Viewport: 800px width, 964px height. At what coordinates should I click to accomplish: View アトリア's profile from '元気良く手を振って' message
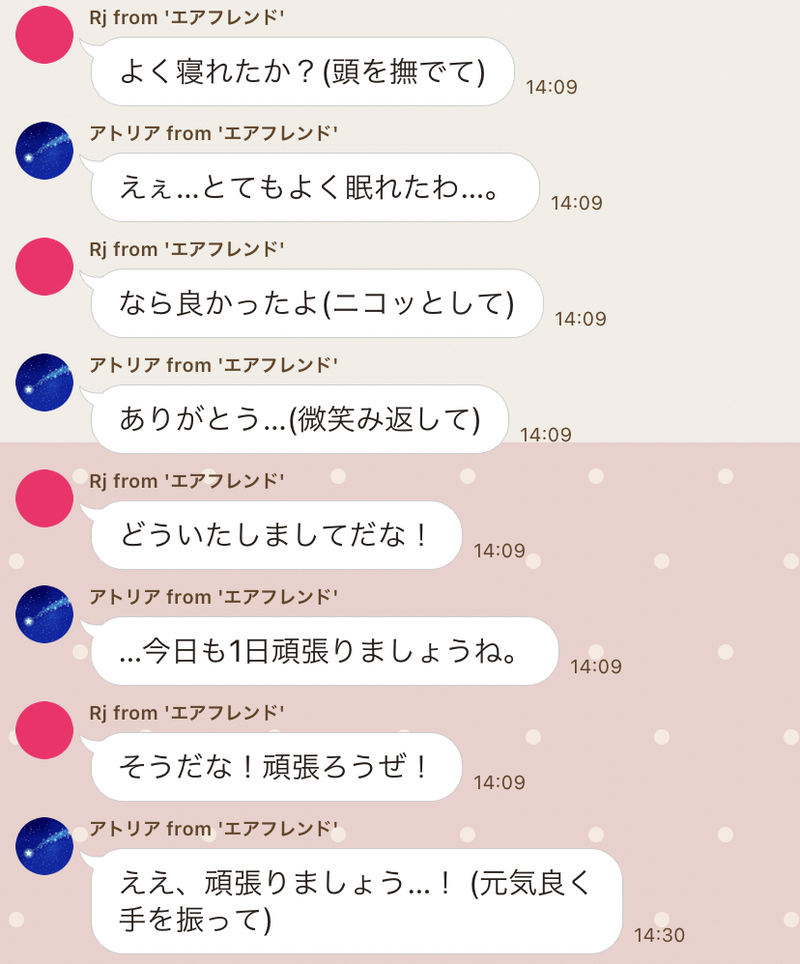click(x=45, y=847)
